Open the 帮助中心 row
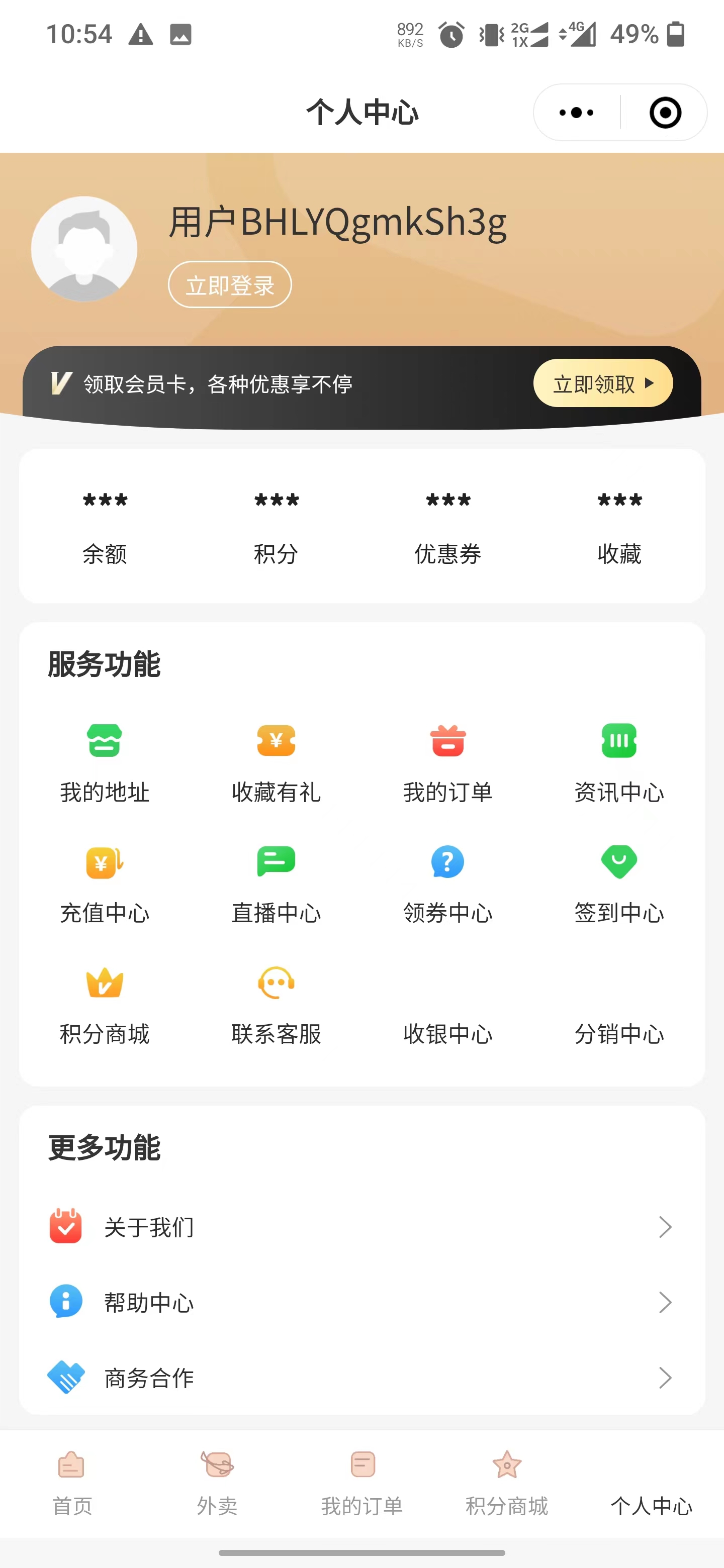Image resolution: width=724 pixels, height=1568 pixels. 361,1303
